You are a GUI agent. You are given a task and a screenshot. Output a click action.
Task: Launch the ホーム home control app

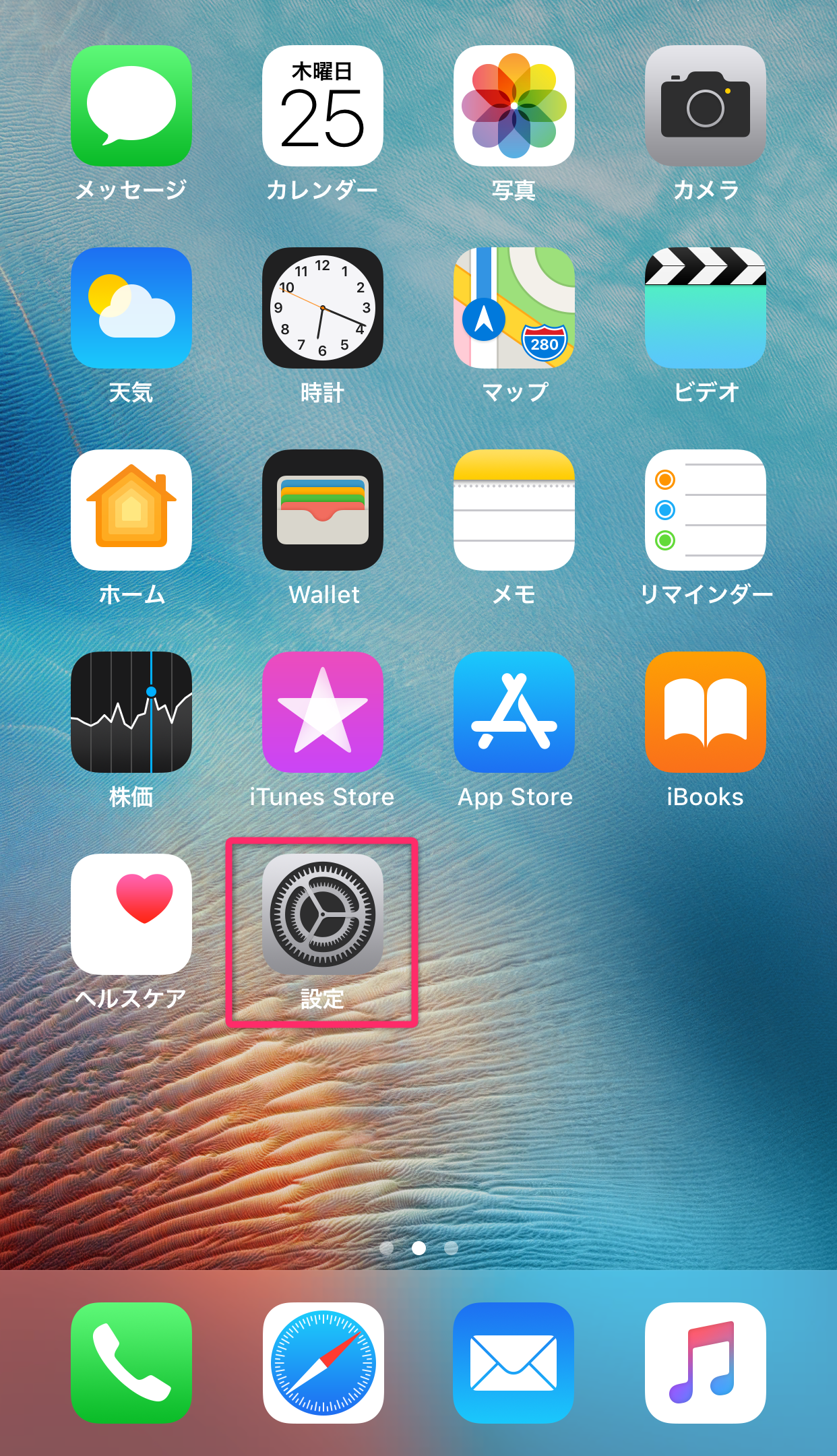[x=131, y=510]
